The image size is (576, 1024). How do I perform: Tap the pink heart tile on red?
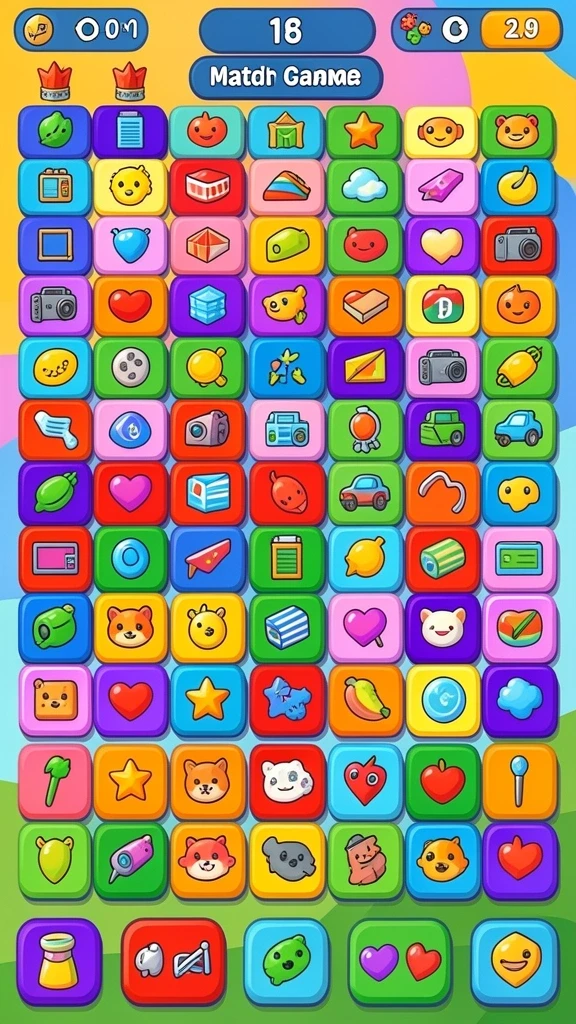pyautogui.click(x=131, y=493)
